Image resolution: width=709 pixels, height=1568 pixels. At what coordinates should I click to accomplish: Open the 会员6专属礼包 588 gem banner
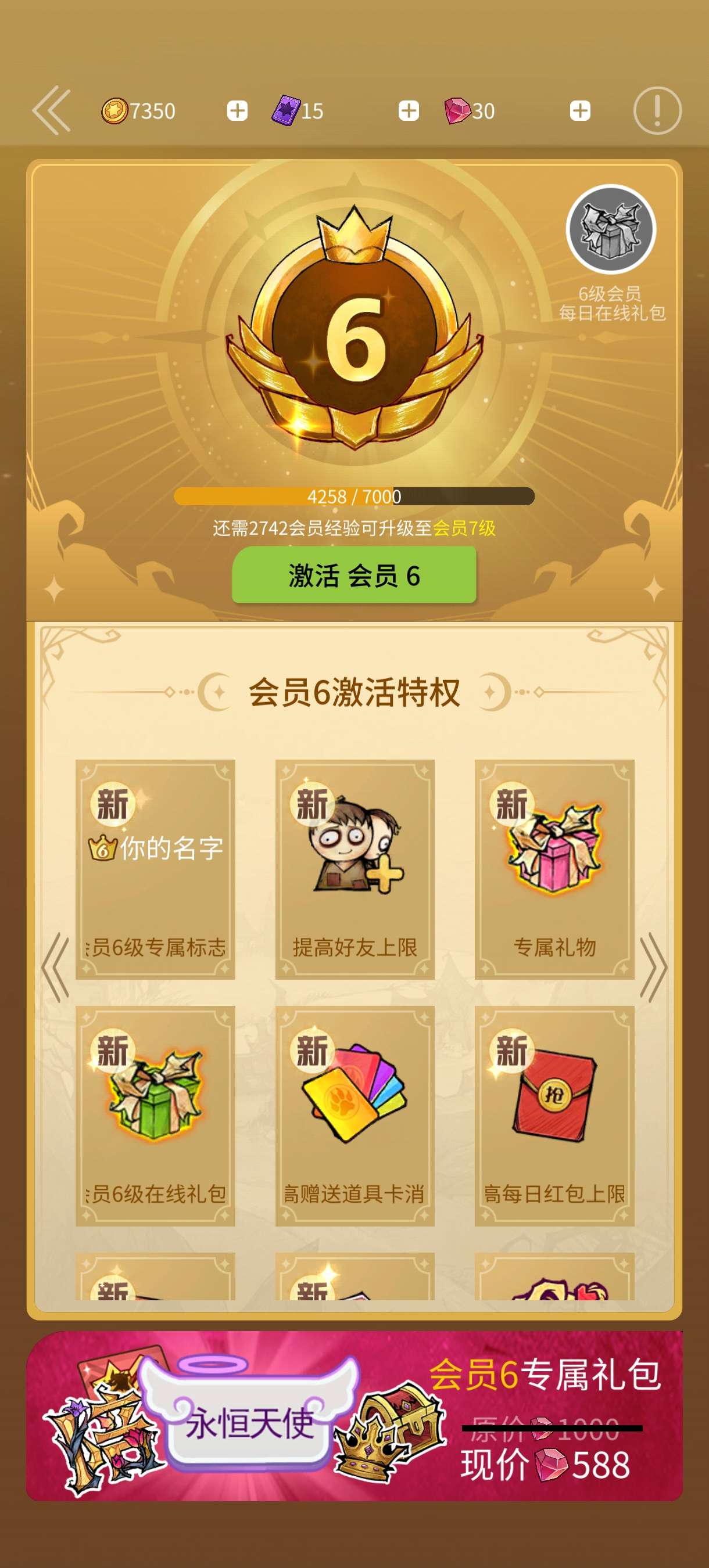[x=354, y=1416]
